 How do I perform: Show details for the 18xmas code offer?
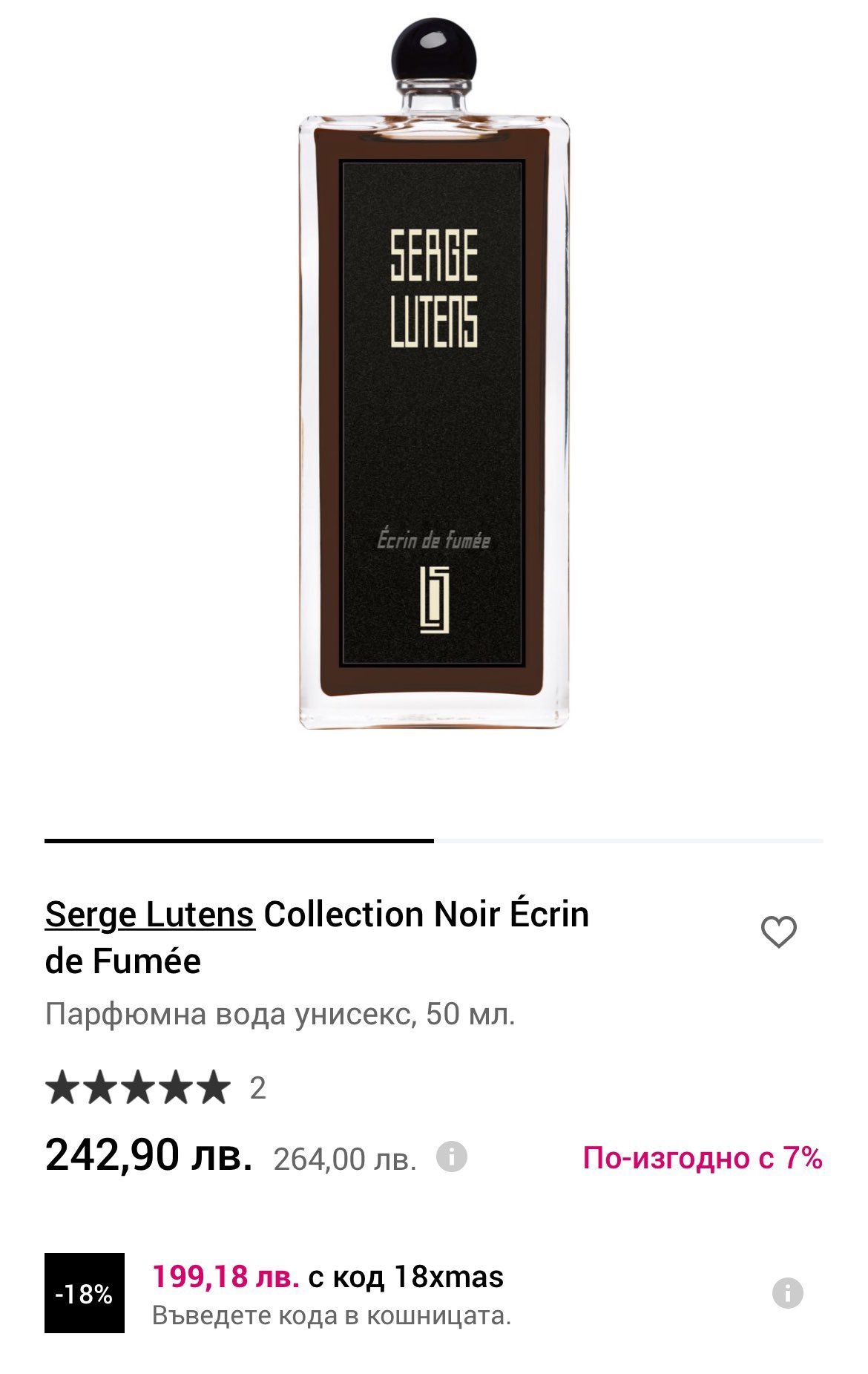click(x=787, y=1293)
